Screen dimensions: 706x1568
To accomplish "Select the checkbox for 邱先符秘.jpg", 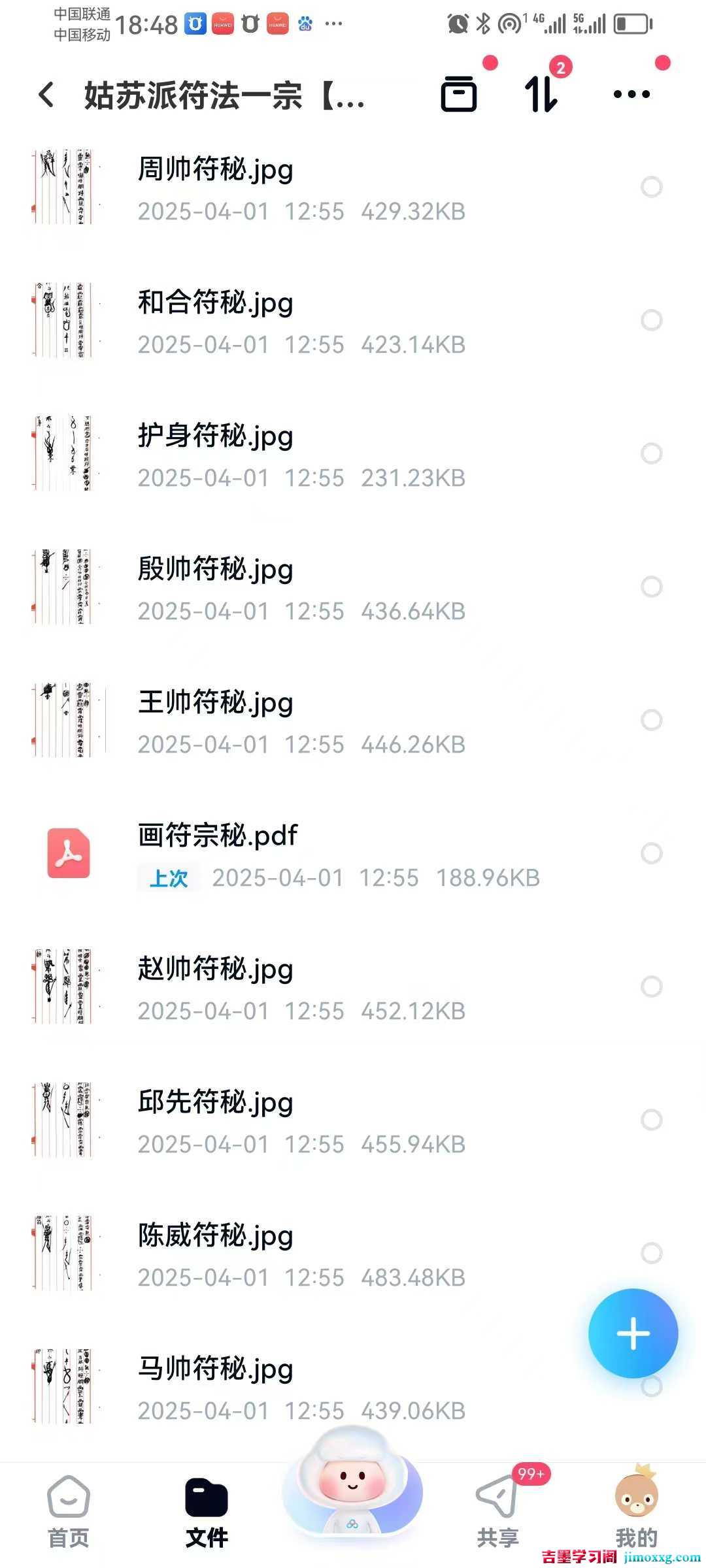I will (651, 1120).
